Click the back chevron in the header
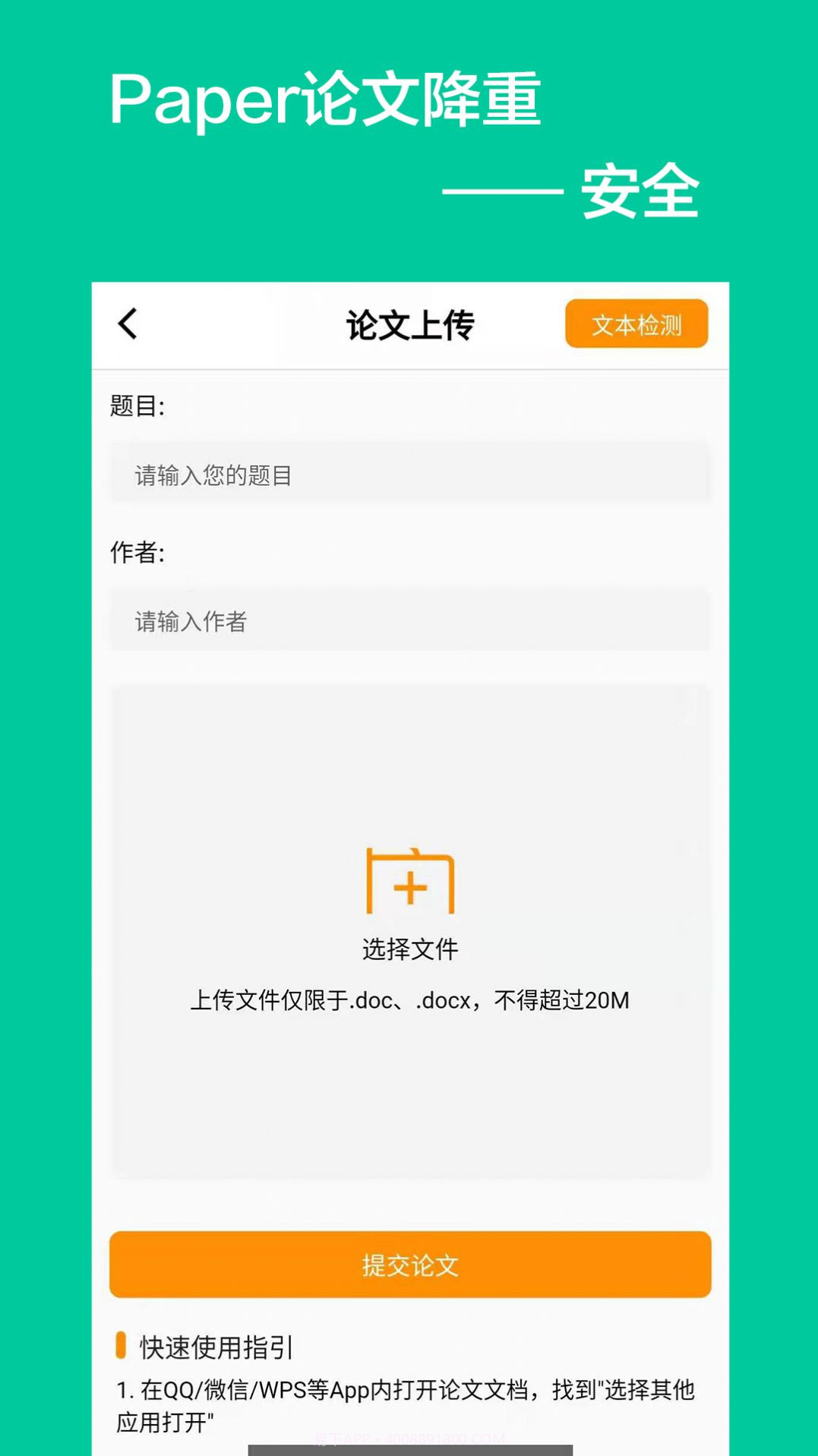Viewport: 818px width, 1456px height. click(x=129, y=324)
